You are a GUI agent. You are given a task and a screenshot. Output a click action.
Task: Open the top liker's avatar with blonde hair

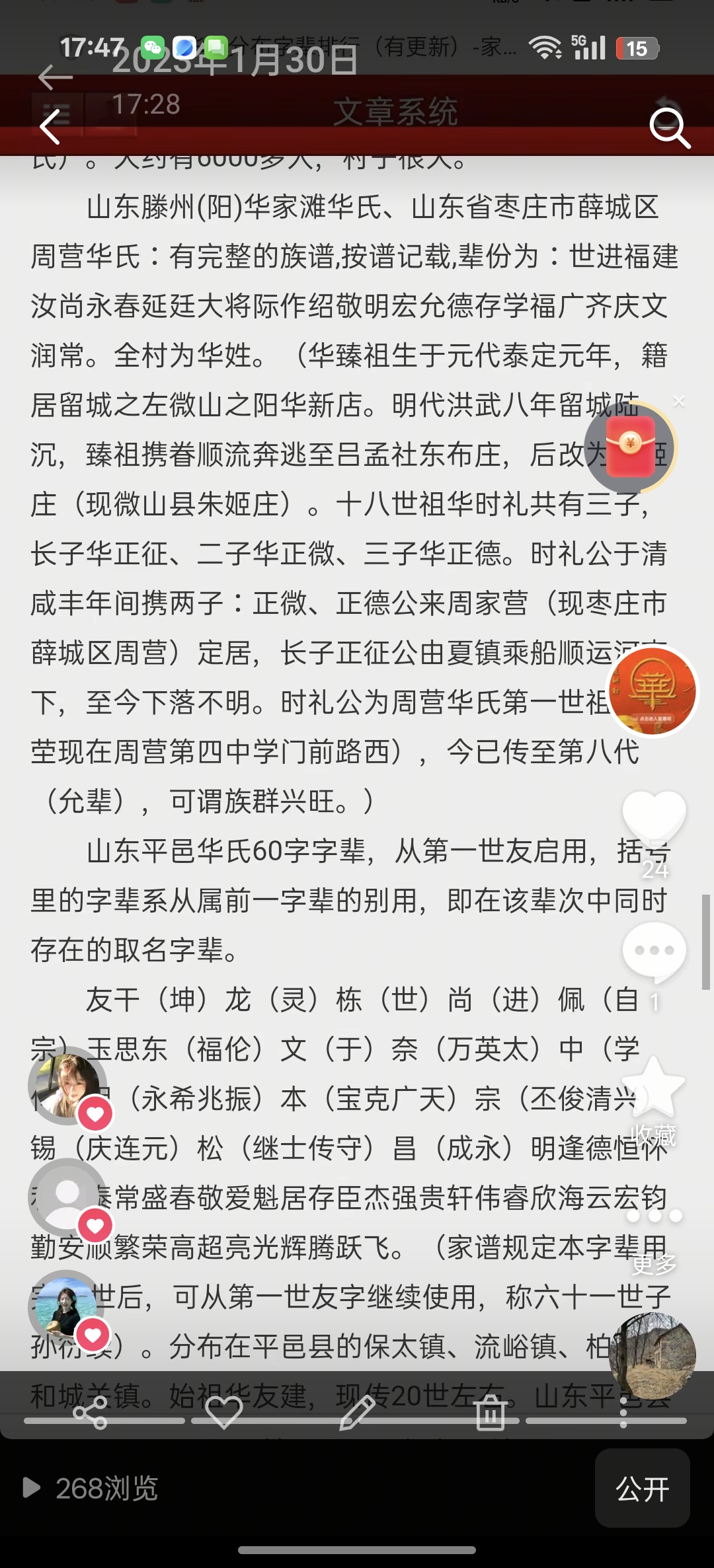[x=66, y=1086]
